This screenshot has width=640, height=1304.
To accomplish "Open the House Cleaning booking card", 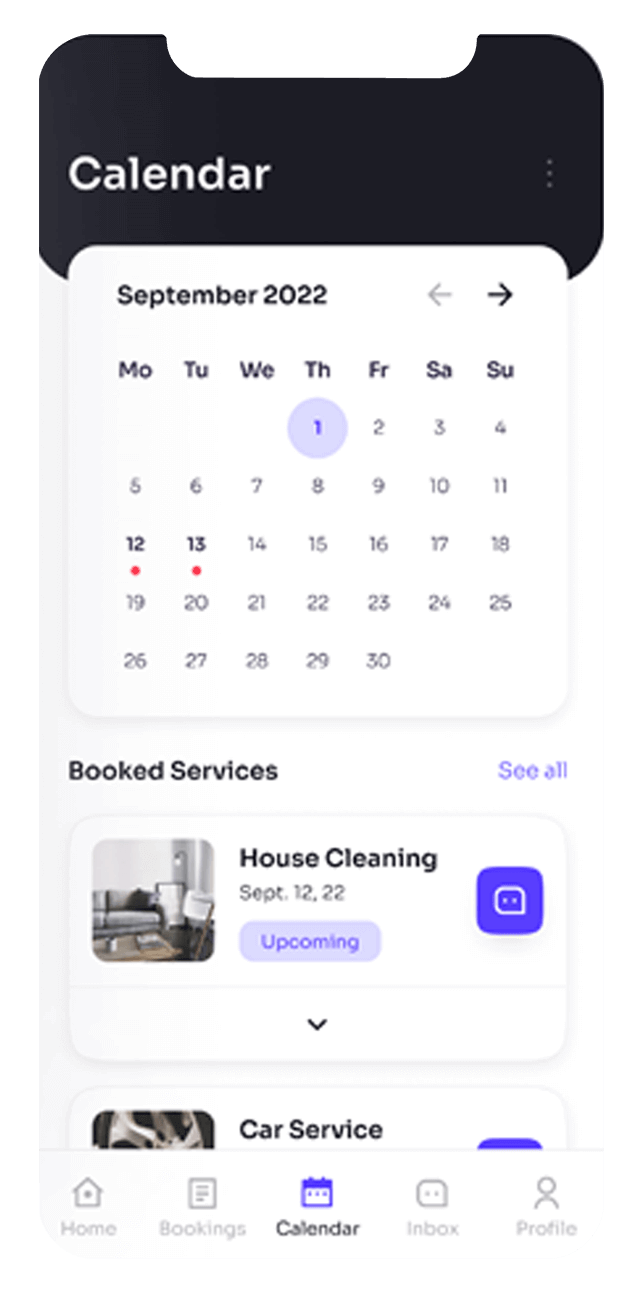I will pos(337,859).
